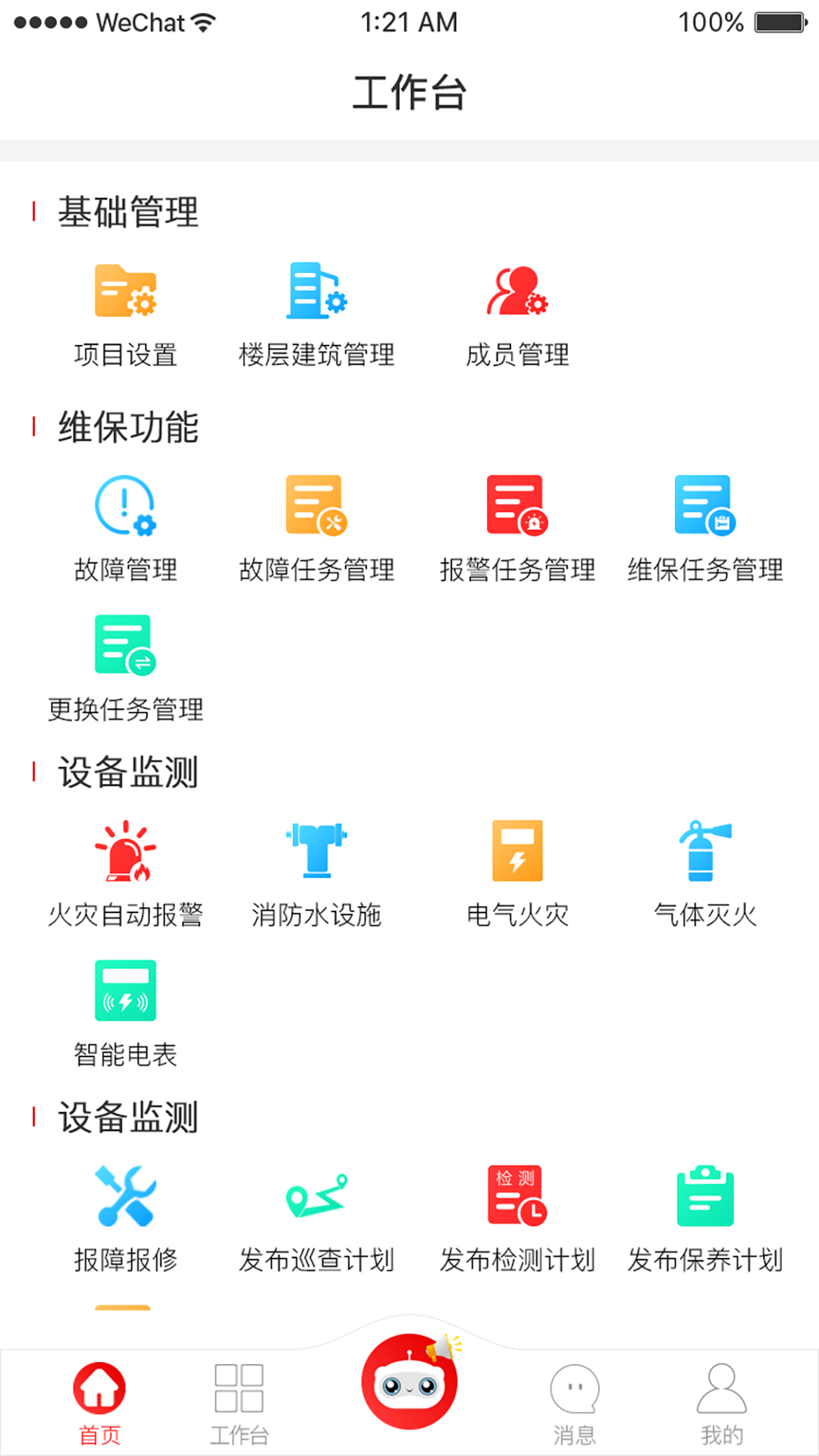Launch the robot assistant button

[409, 1382]
